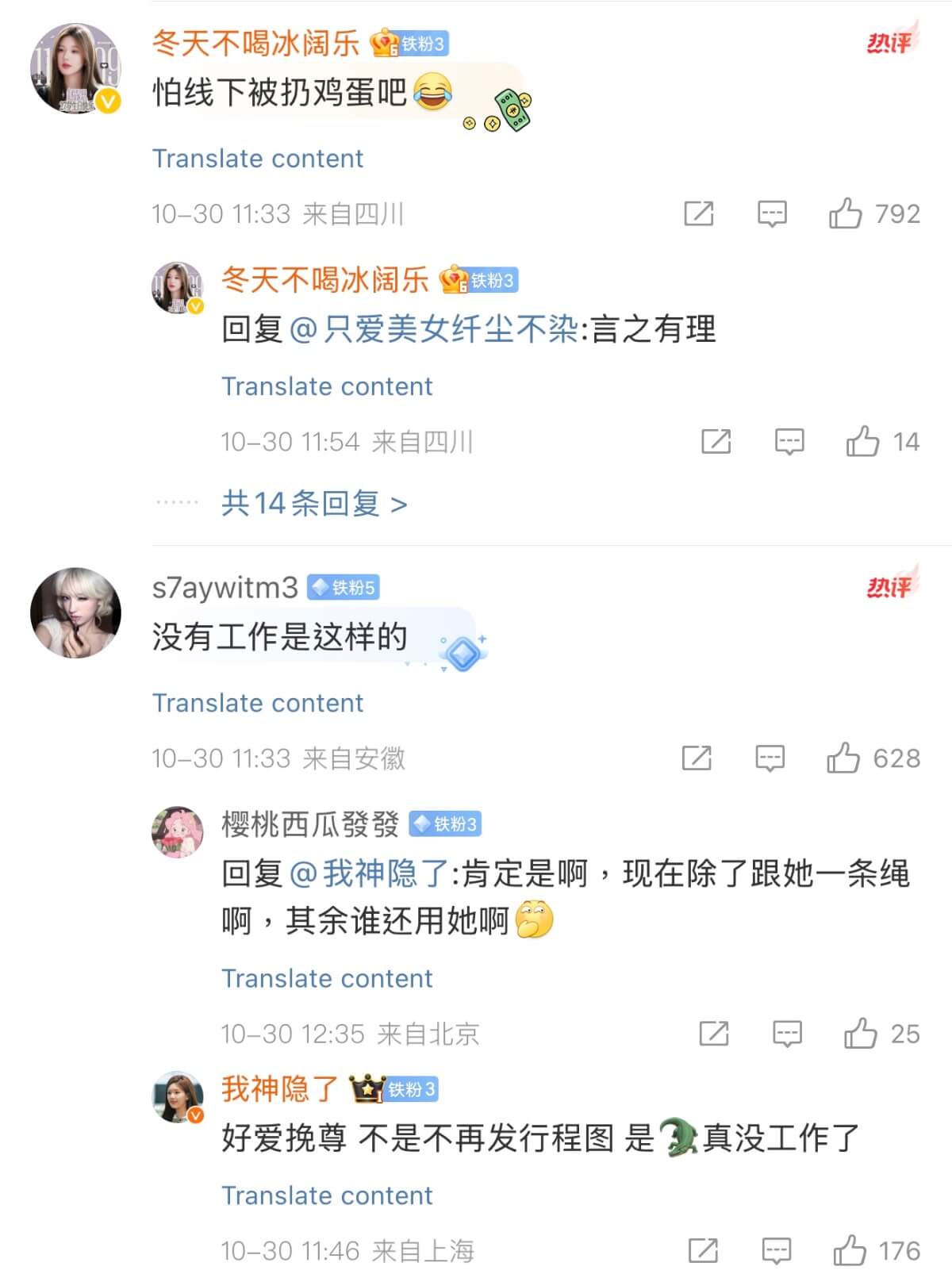
Task: Like 樱桃西瓜發發's reply
Action: (x=861, y=1034)
